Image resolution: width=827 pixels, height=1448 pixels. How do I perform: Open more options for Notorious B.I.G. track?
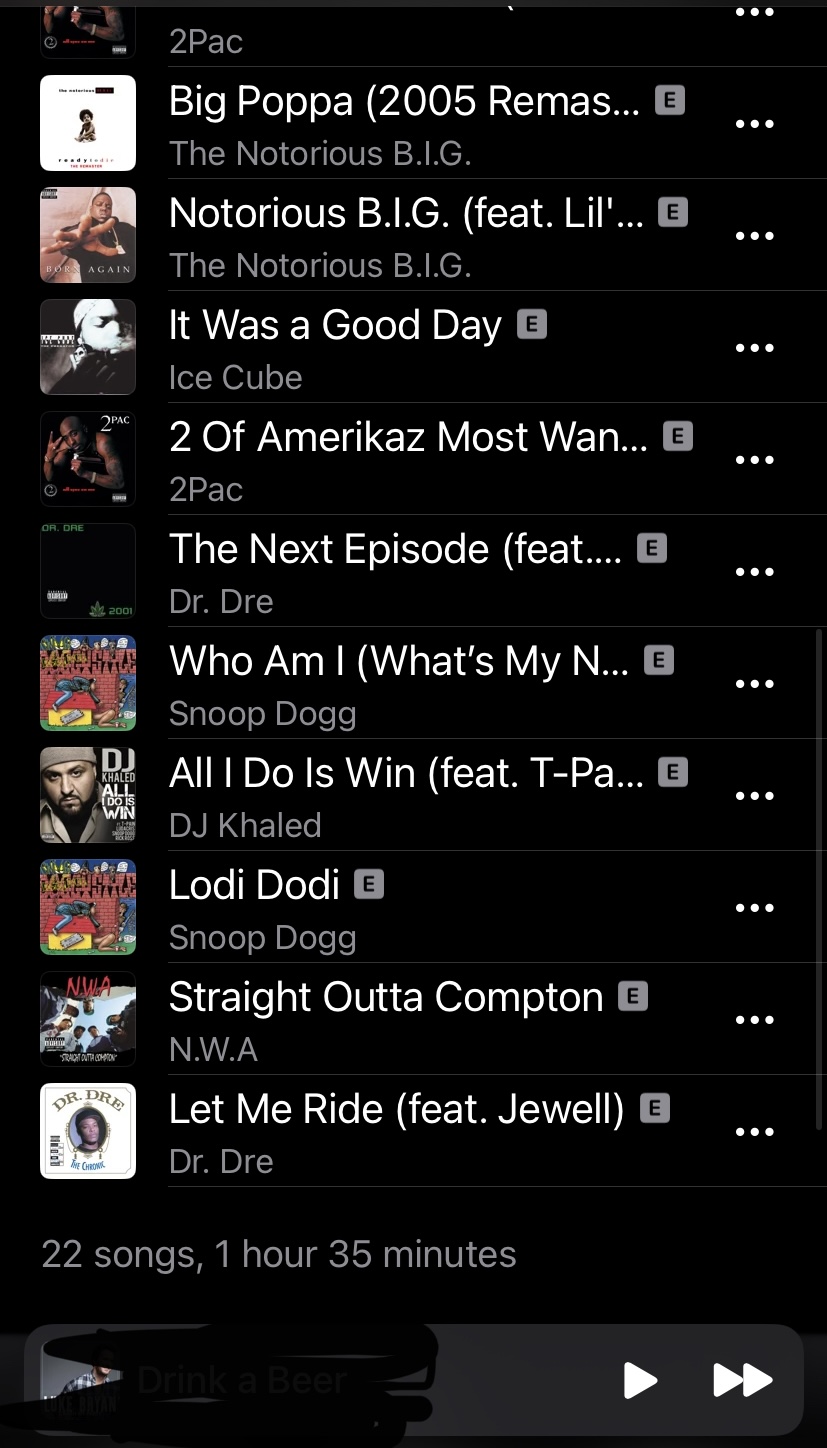coord(754,236)
